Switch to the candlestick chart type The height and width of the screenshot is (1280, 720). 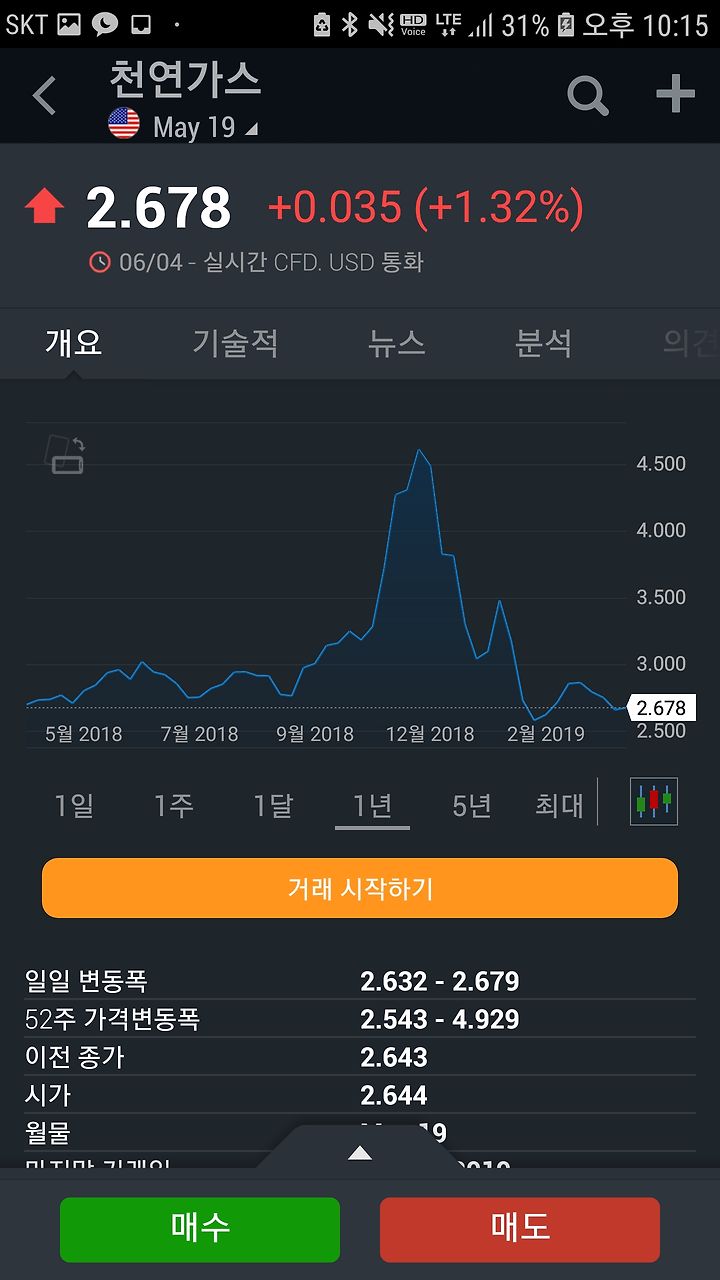[654, 801]
